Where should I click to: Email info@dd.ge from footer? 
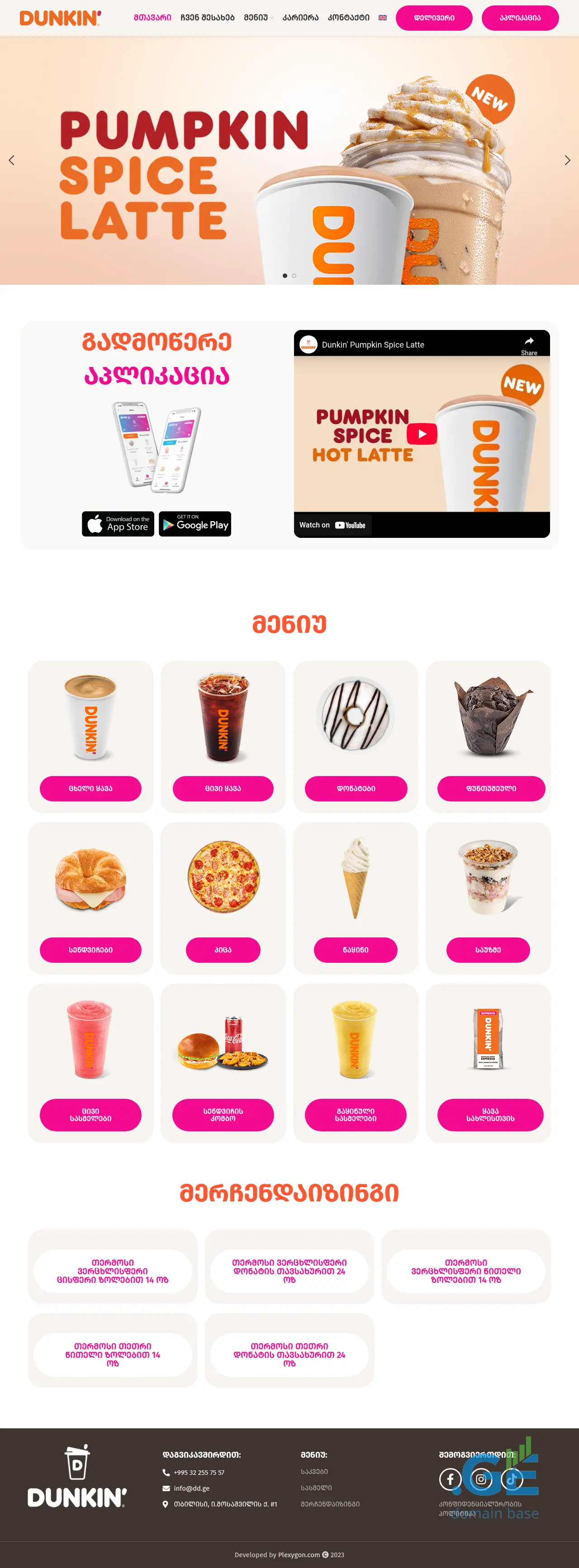tap(191, 1488)
